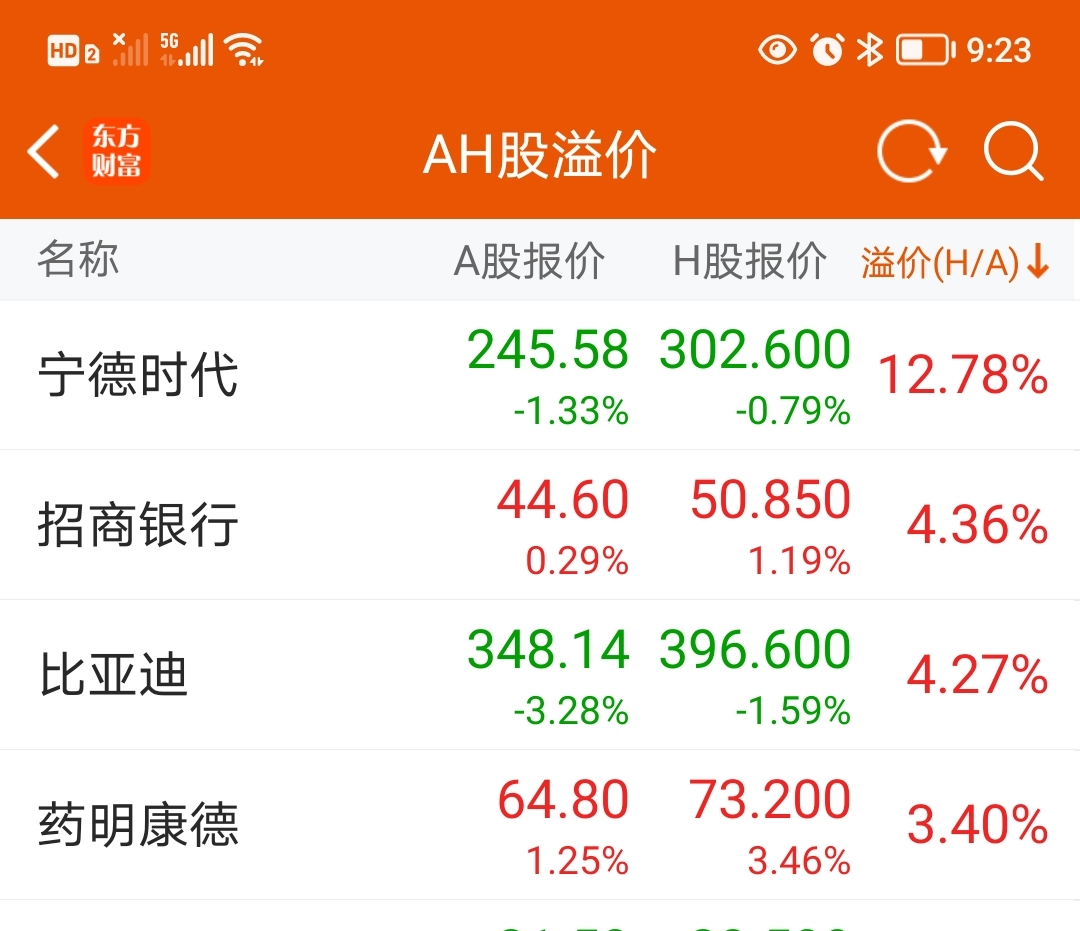View details for 比亚迪
This screenshot has width=1080, height=931.
coord(114,675)
